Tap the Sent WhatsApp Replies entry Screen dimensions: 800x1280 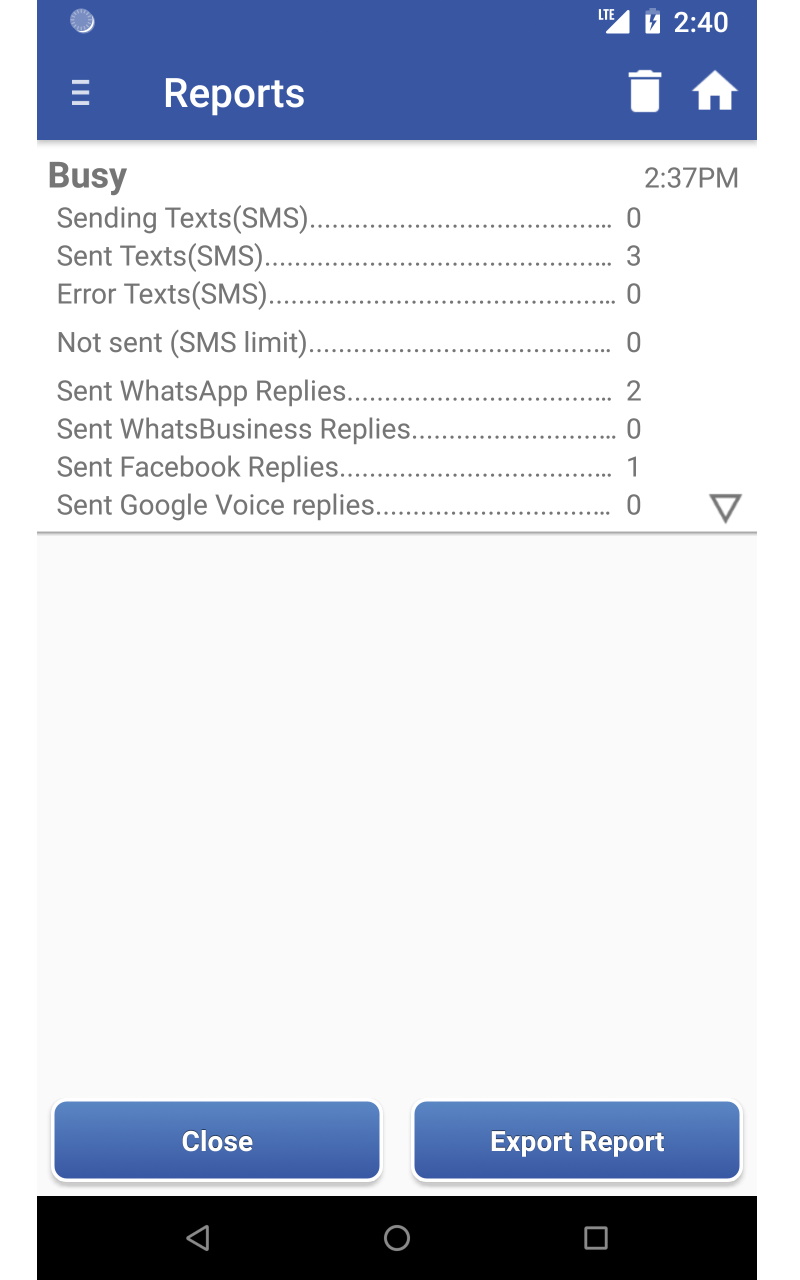pos(340,391)
